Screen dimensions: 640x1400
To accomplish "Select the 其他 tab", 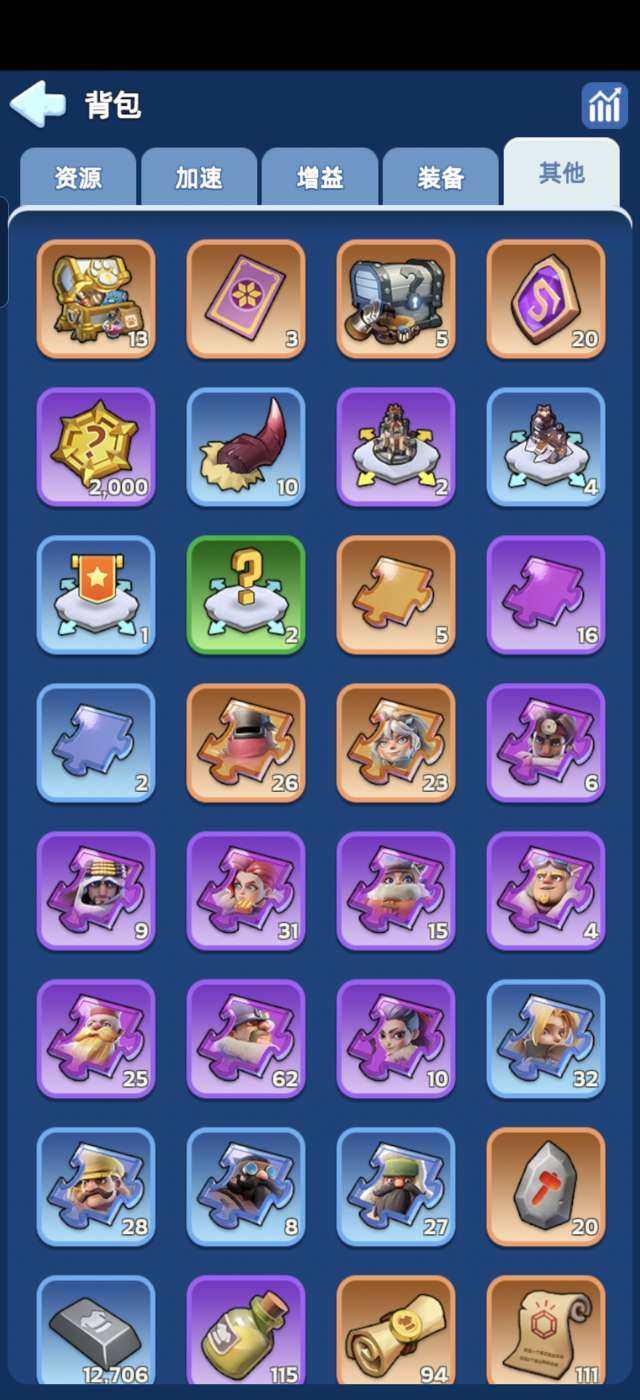I will (561, 173).
